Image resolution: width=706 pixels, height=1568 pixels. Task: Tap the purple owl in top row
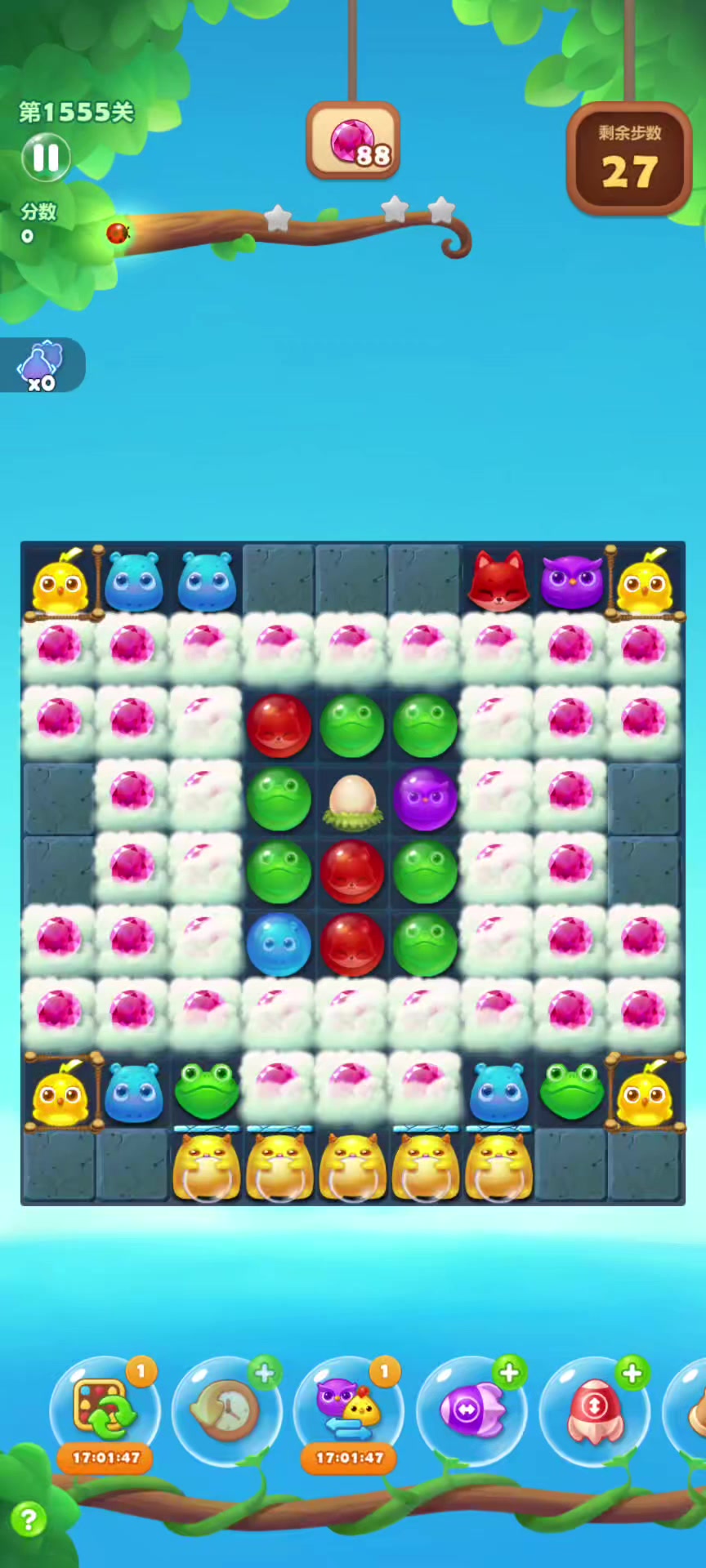pyautogui.click(x=571, y=581)
